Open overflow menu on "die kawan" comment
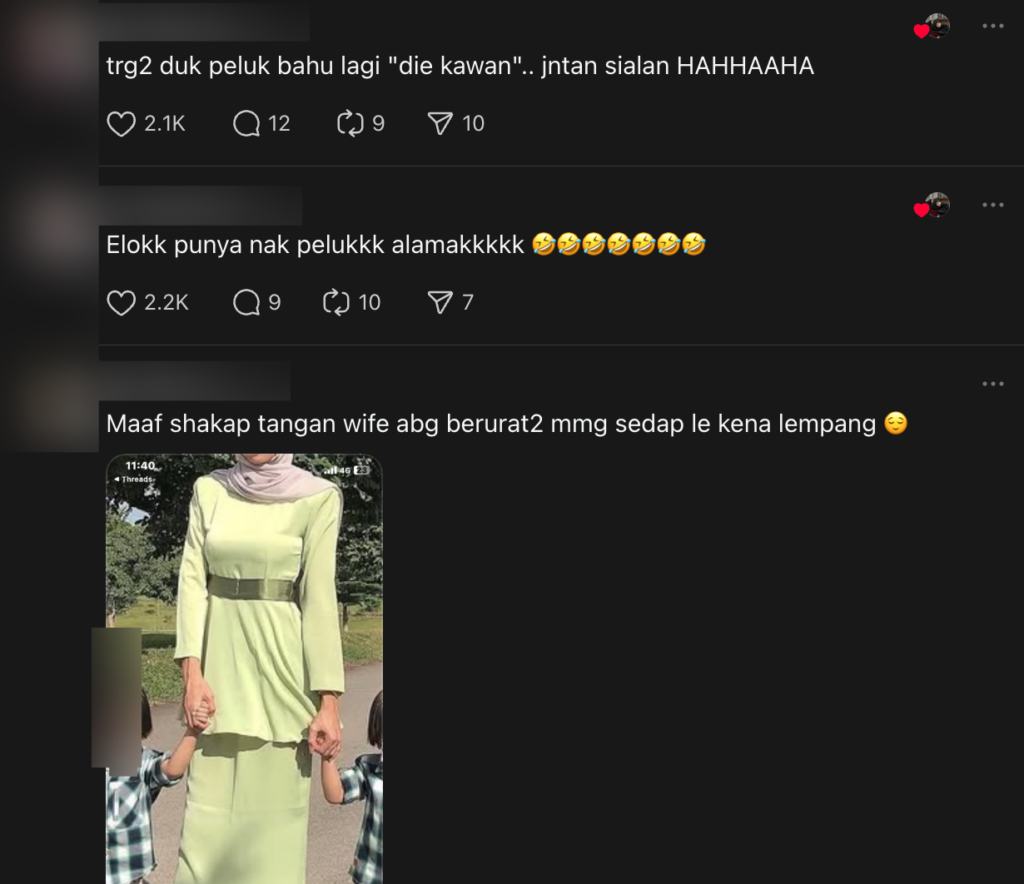Viewport: 1024px width, 884px height. tap(992, 26)
